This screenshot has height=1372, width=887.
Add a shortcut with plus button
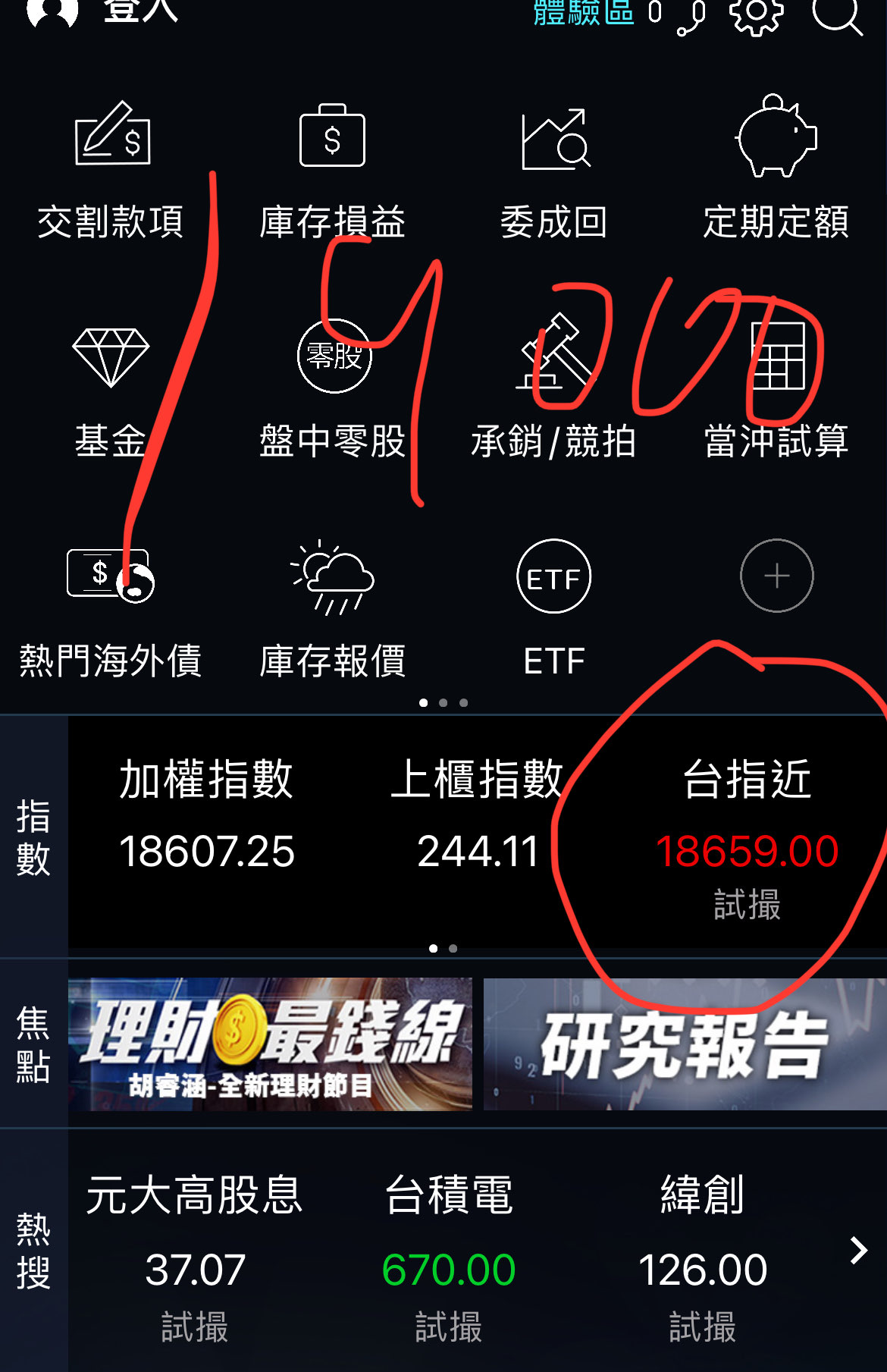click(776, 576)
